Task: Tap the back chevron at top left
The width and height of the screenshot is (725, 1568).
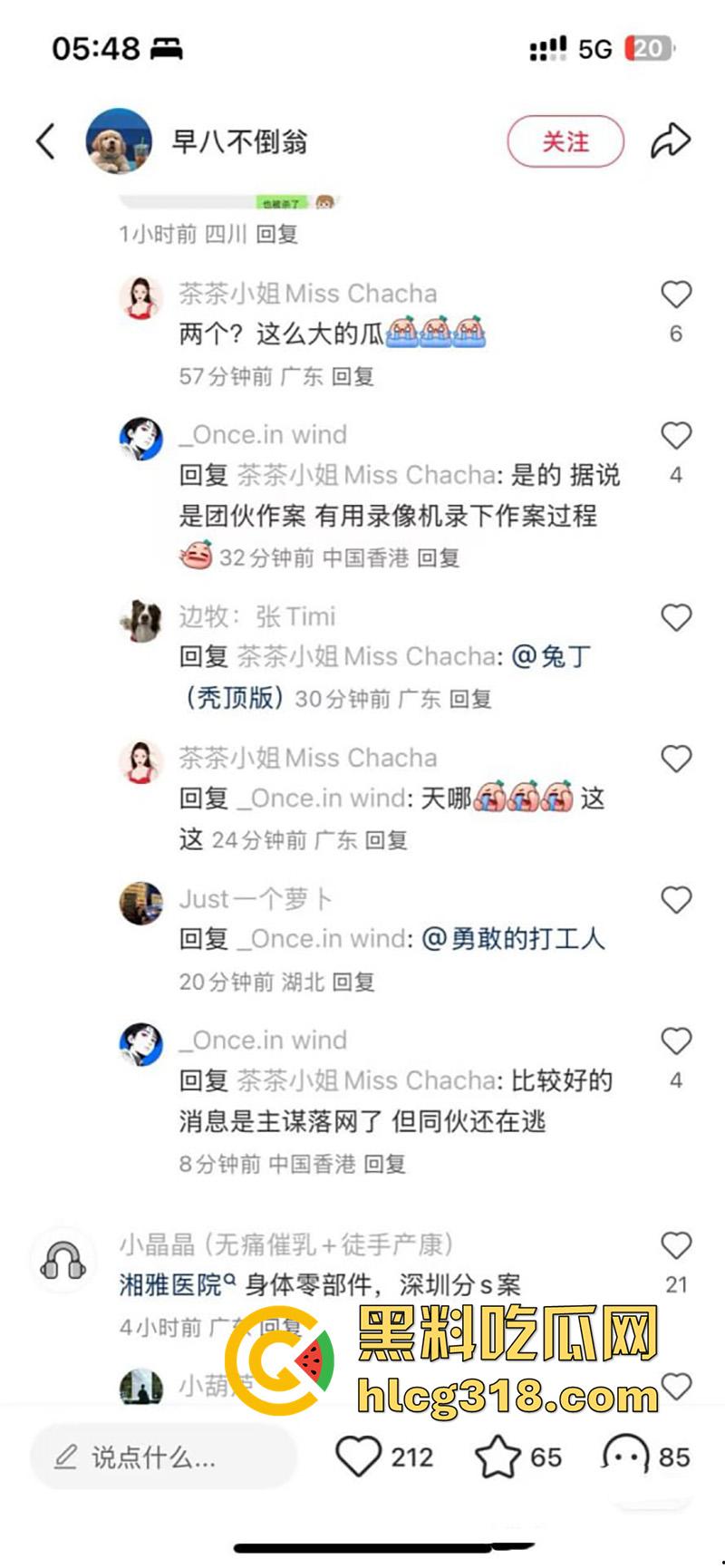Action: click(x=45, y=142)
